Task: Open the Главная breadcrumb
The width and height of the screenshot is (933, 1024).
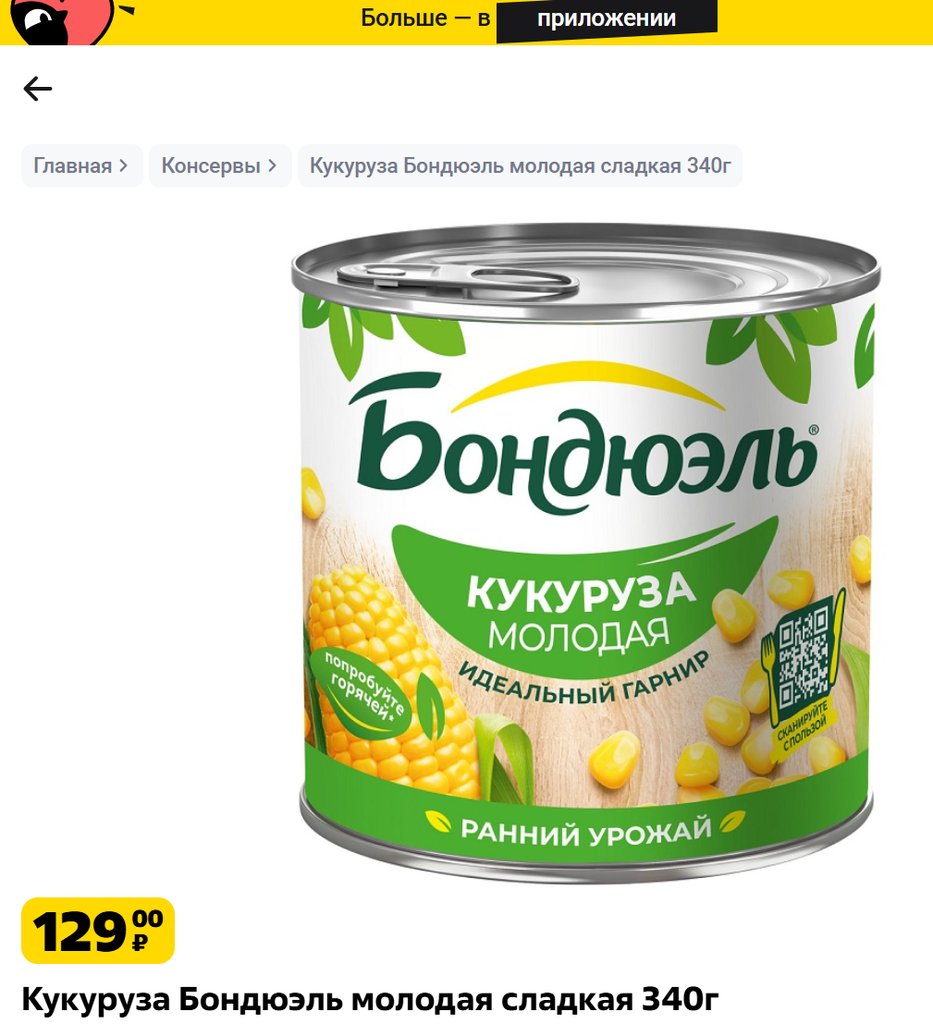Action: [x=80, y=166]
